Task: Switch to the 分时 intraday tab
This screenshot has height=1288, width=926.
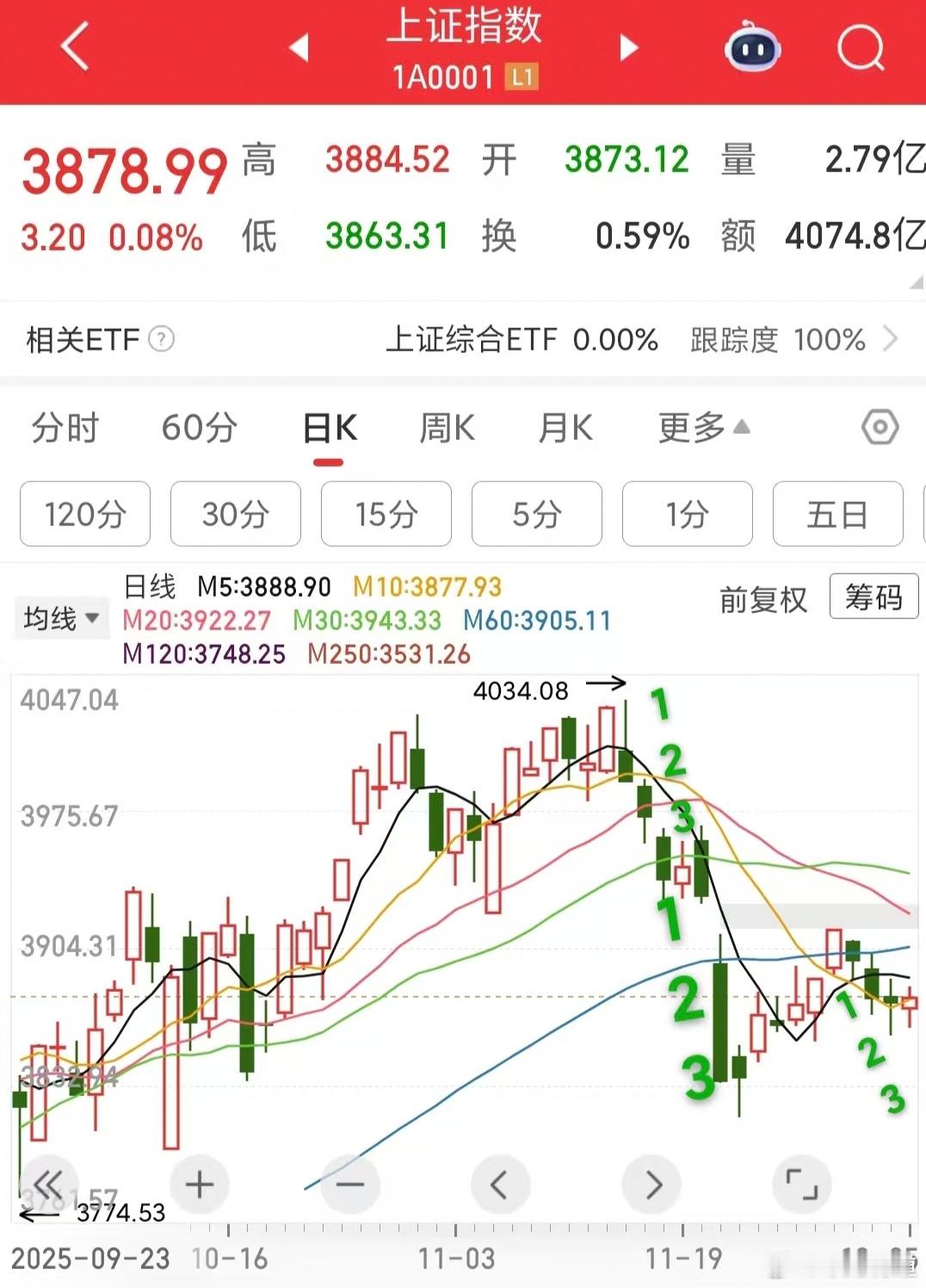Action: click(x=65, y=428)
